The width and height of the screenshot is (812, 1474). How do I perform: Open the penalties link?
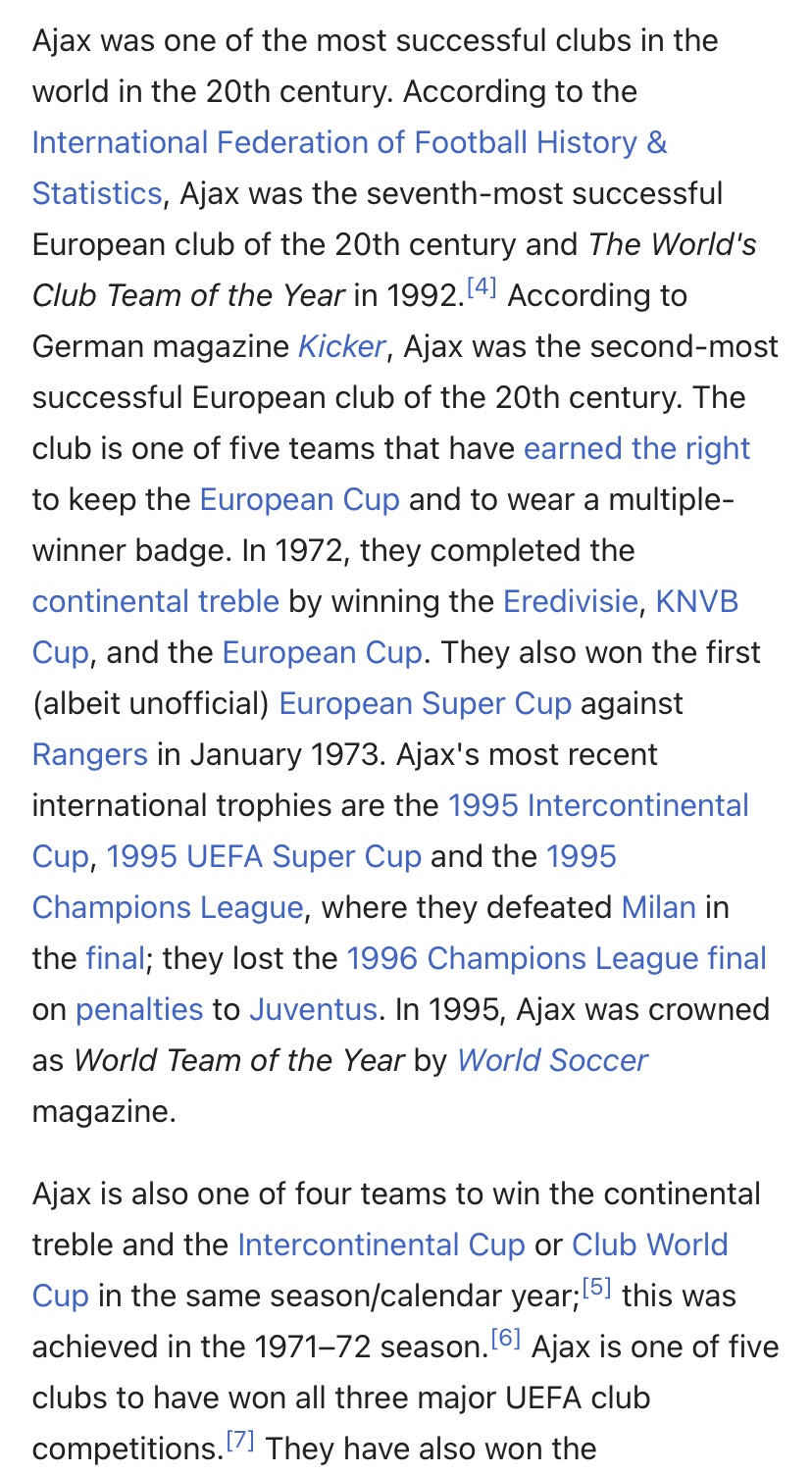click(139, 1010)
